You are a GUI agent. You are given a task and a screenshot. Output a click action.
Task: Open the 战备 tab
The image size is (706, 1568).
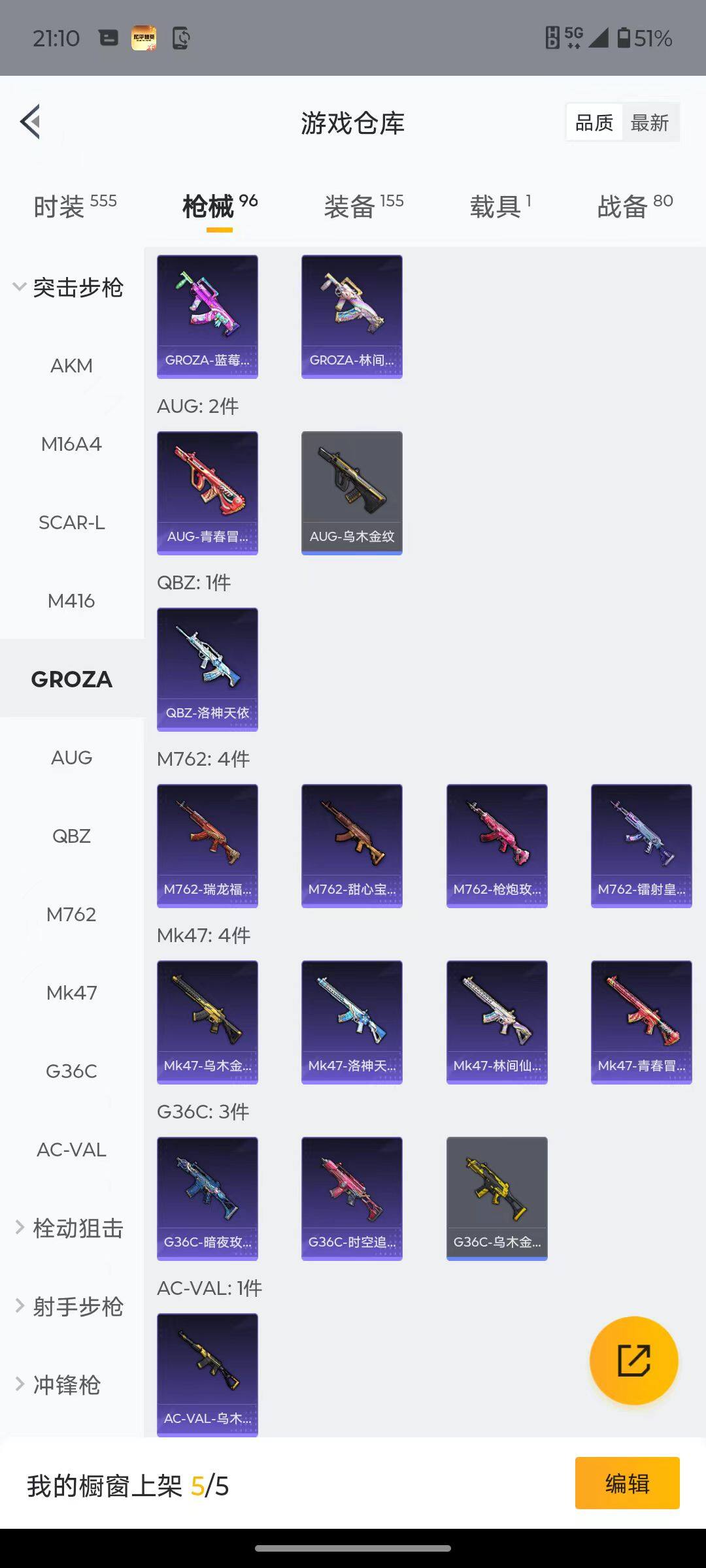tap(635, 206)
